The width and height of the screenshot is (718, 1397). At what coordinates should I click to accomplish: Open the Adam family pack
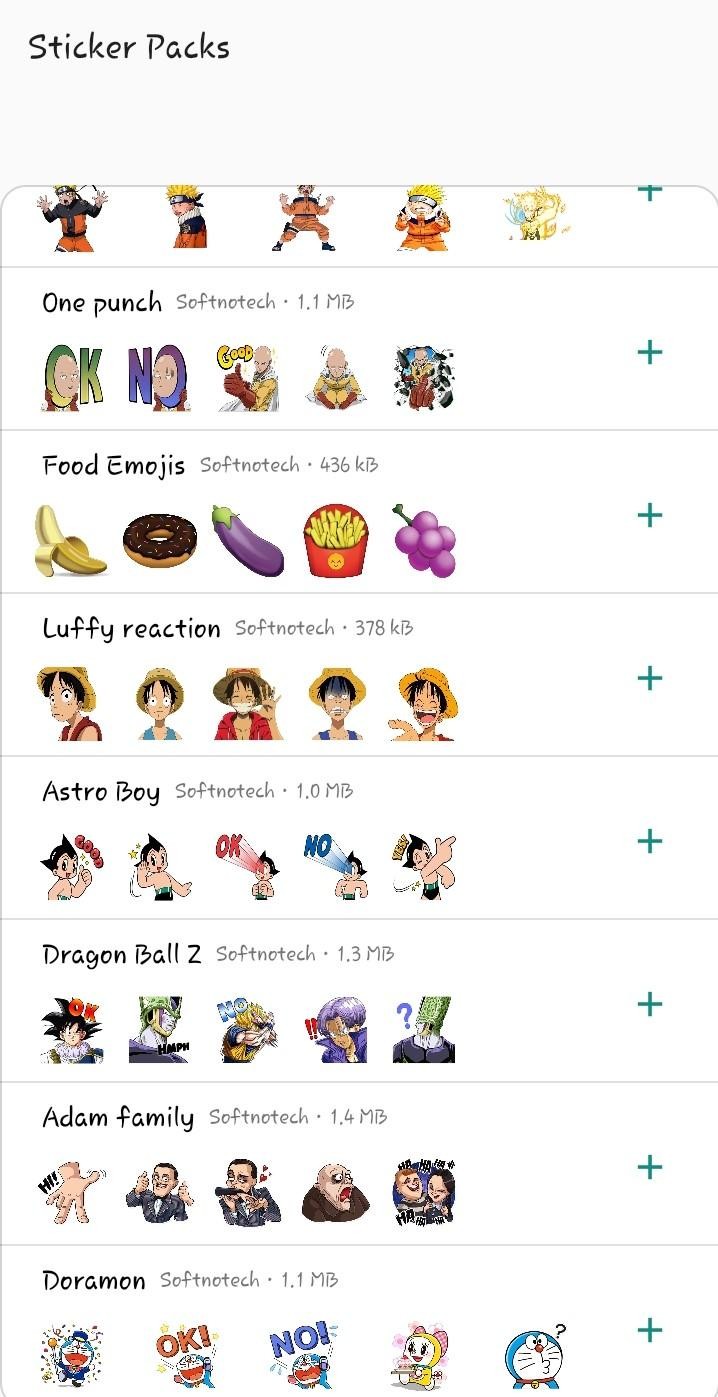click(x=118, y=1118)
